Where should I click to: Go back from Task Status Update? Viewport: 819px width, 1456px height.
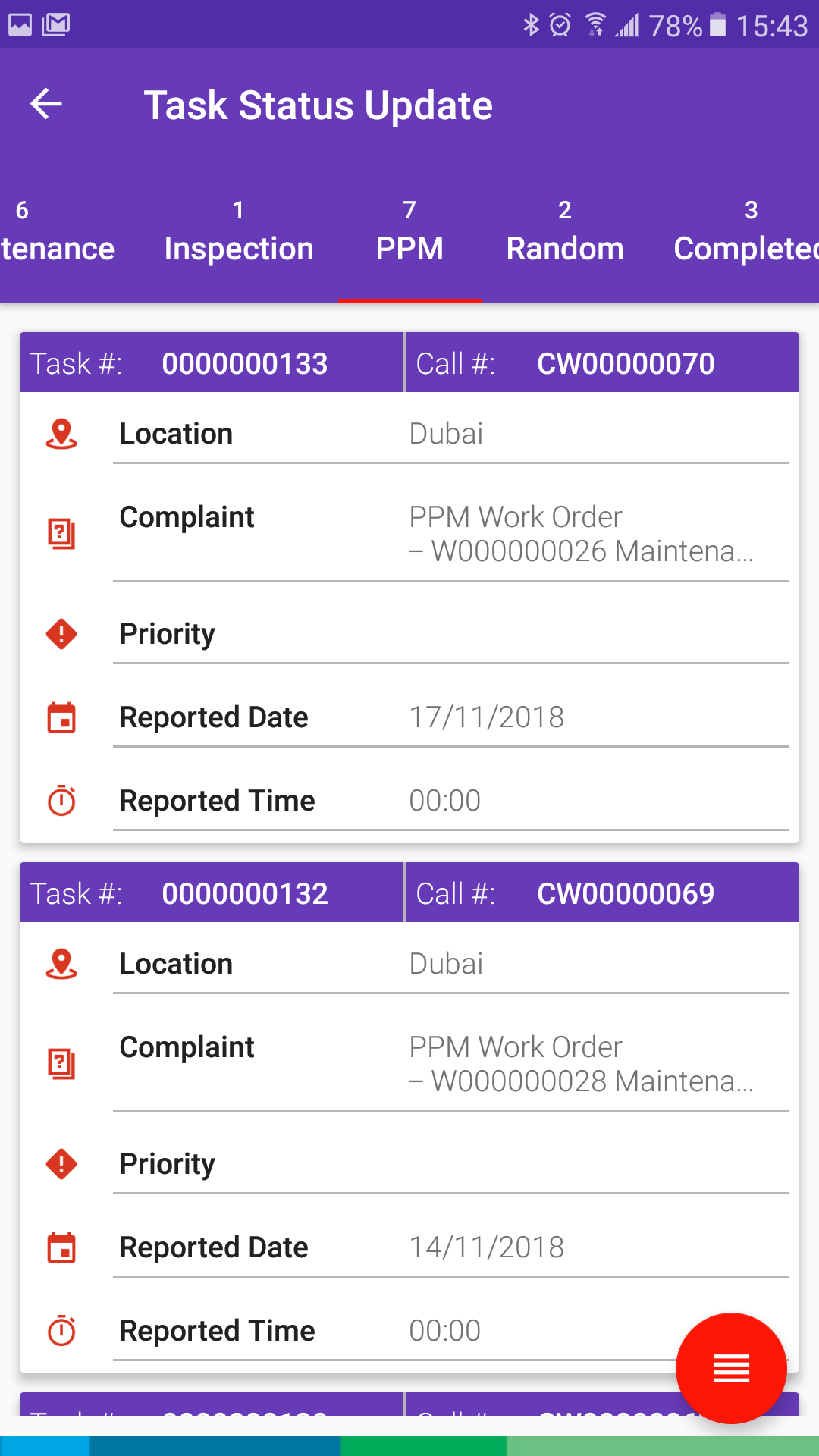(x=46, y=105)
